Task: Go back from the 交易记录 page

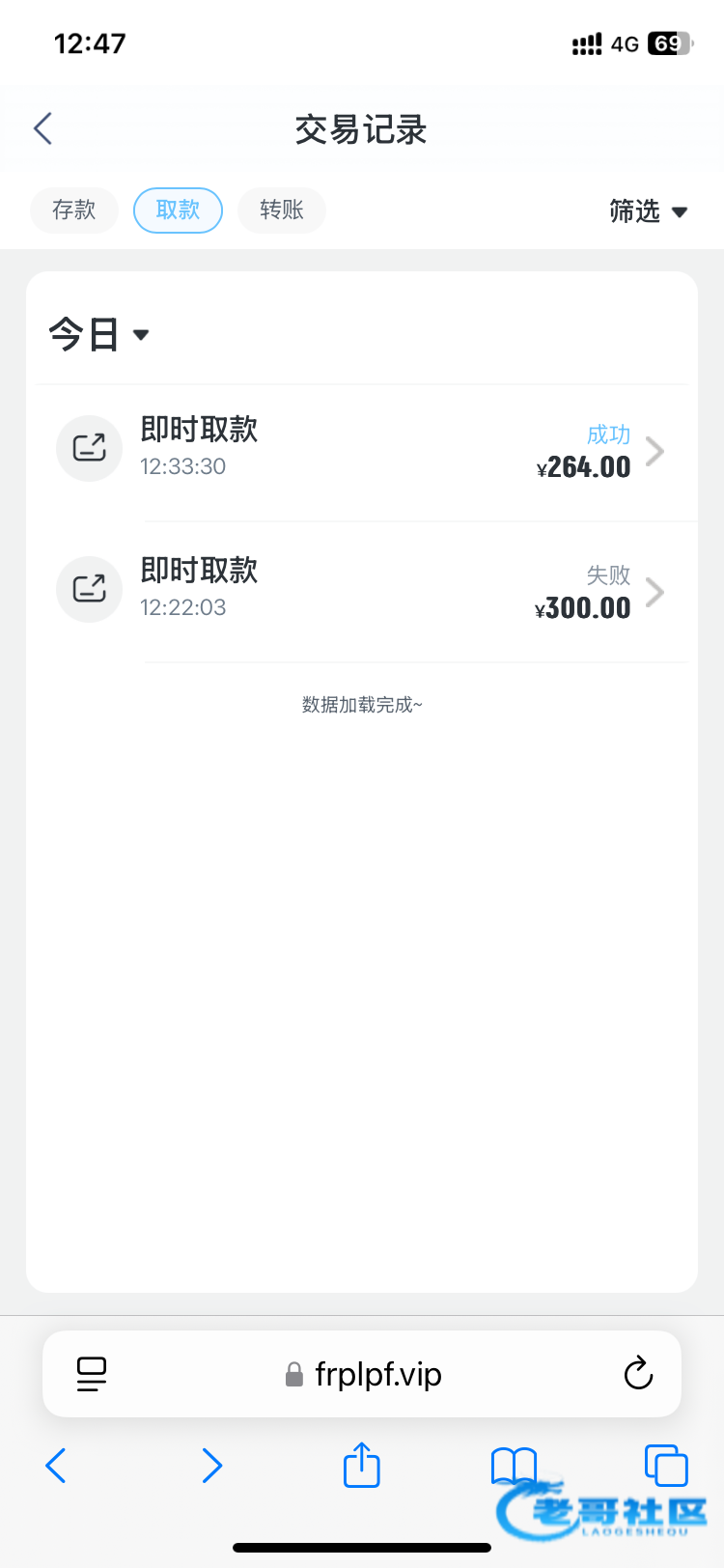Action: 42,128
